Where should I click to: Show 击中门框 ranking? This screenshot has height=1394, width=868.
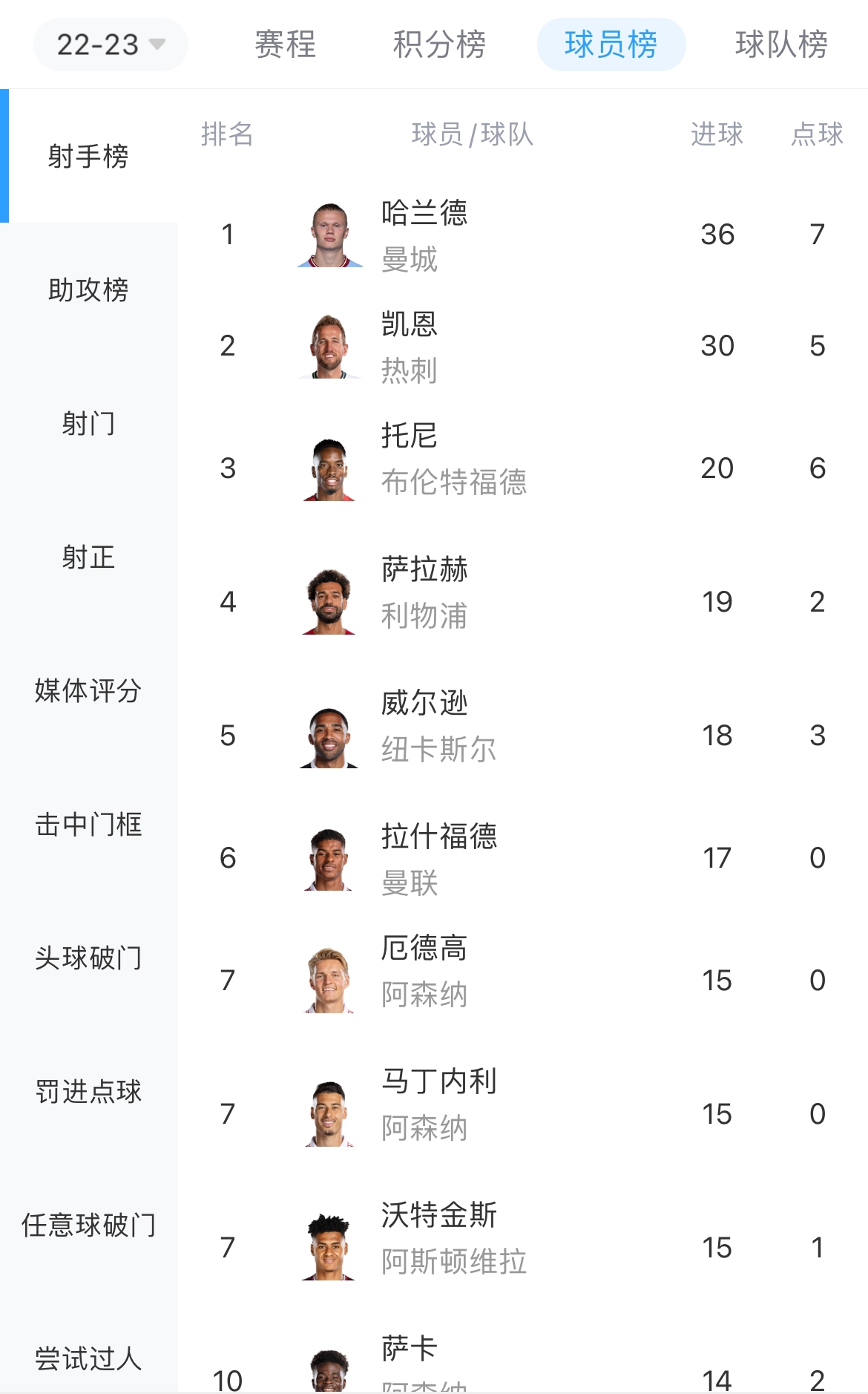click(x=88, y=824)
